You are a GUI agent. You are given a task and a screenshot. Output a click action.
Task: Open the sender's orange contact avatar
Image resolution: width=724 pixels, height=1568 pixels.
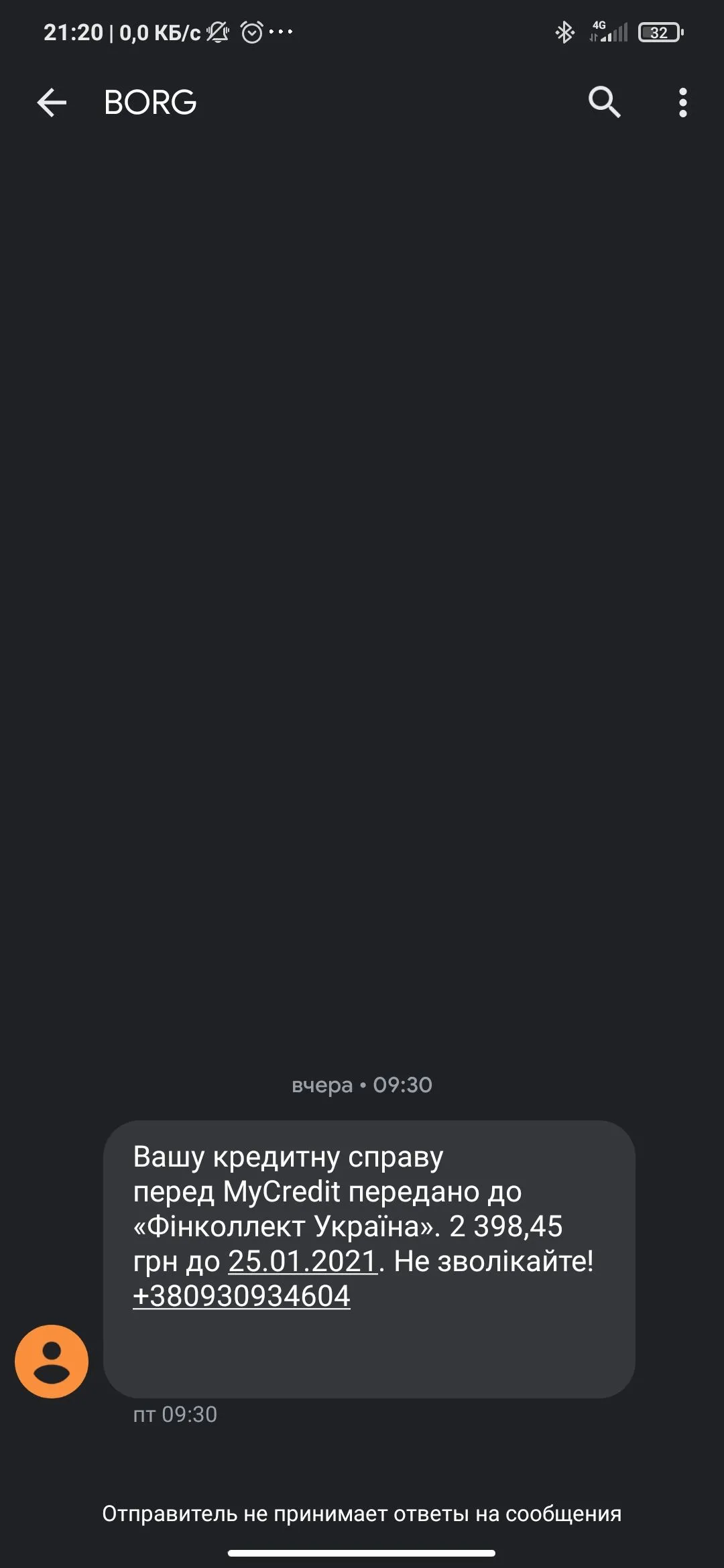pos(52,1361)
